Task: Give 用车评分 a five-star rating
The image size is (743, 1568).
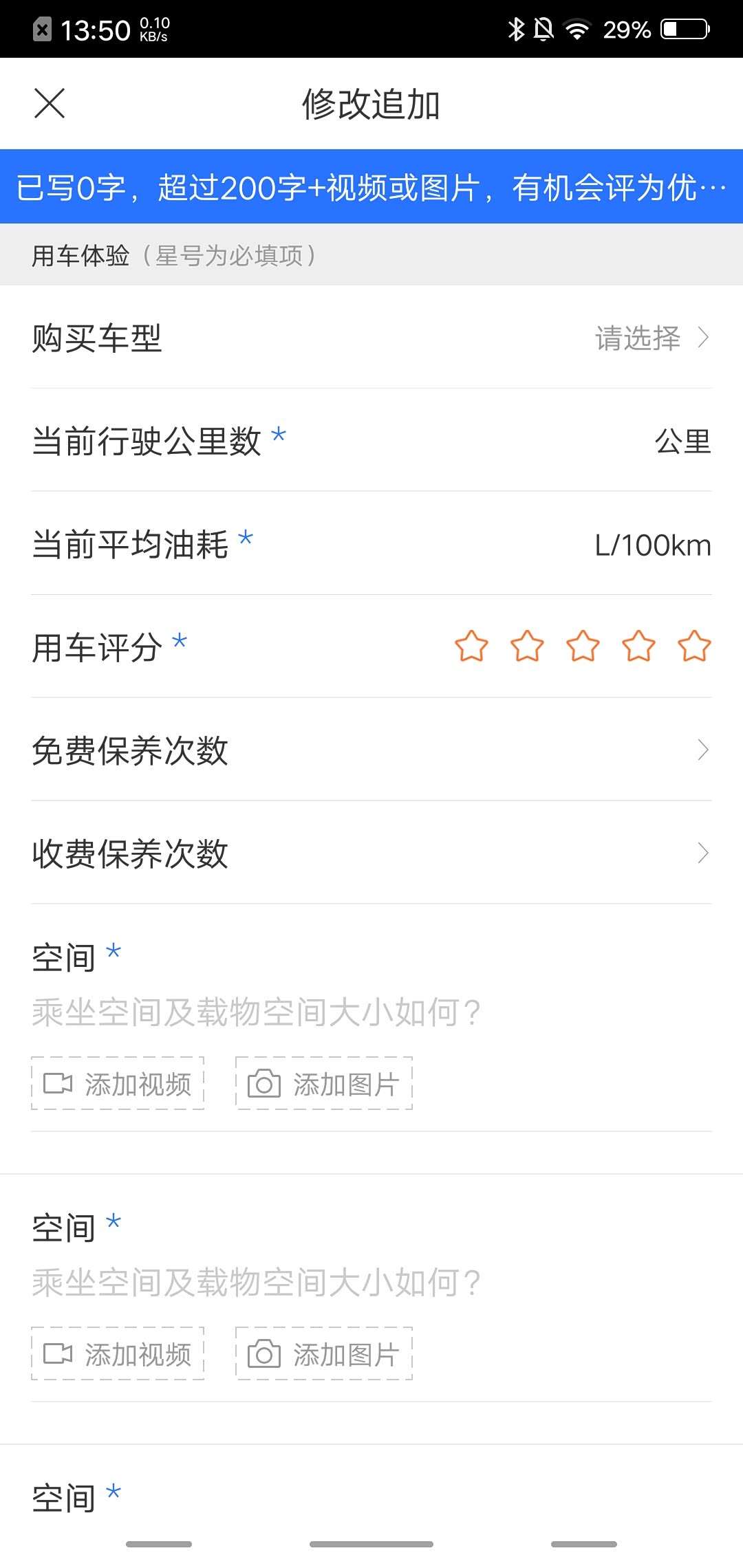Action: click(x=693, y=646)
